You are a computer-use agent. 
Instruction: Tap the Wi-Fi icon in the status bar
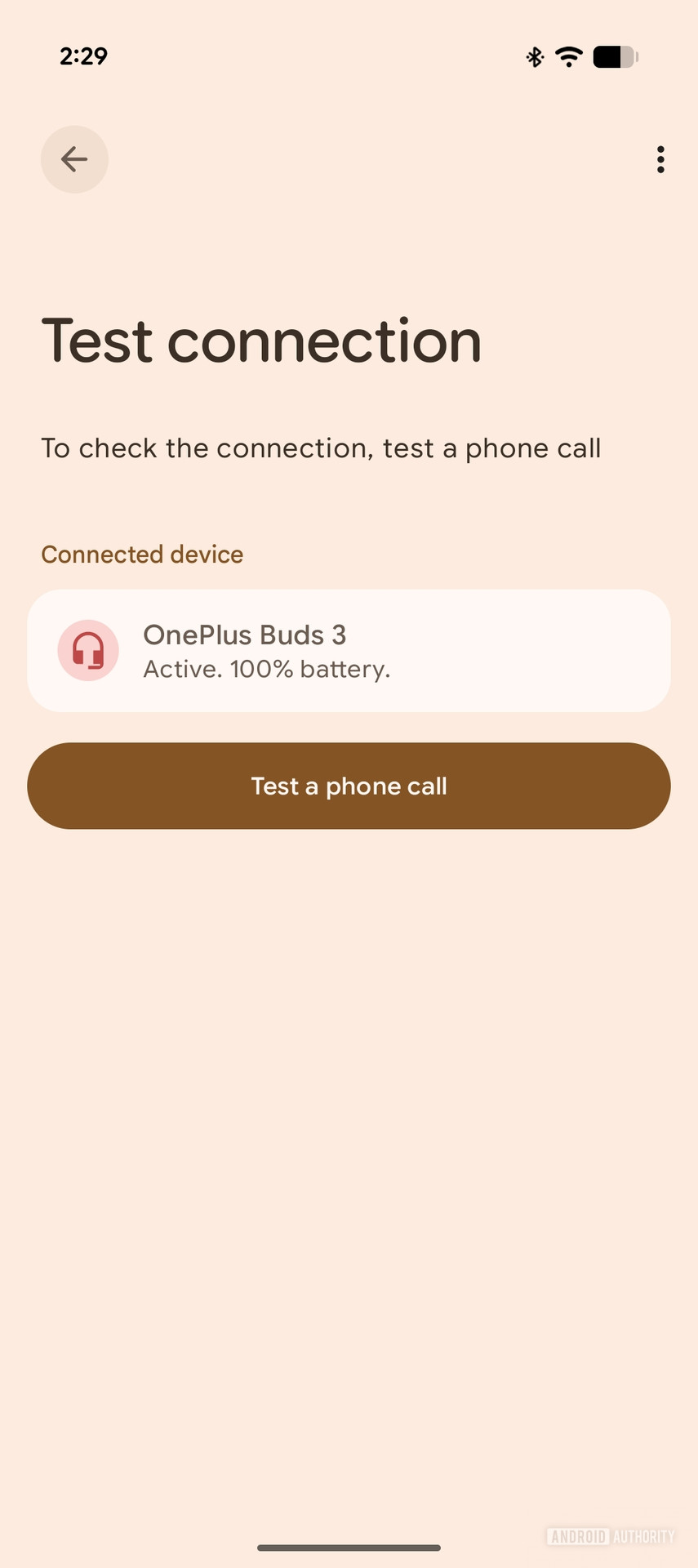568,56
